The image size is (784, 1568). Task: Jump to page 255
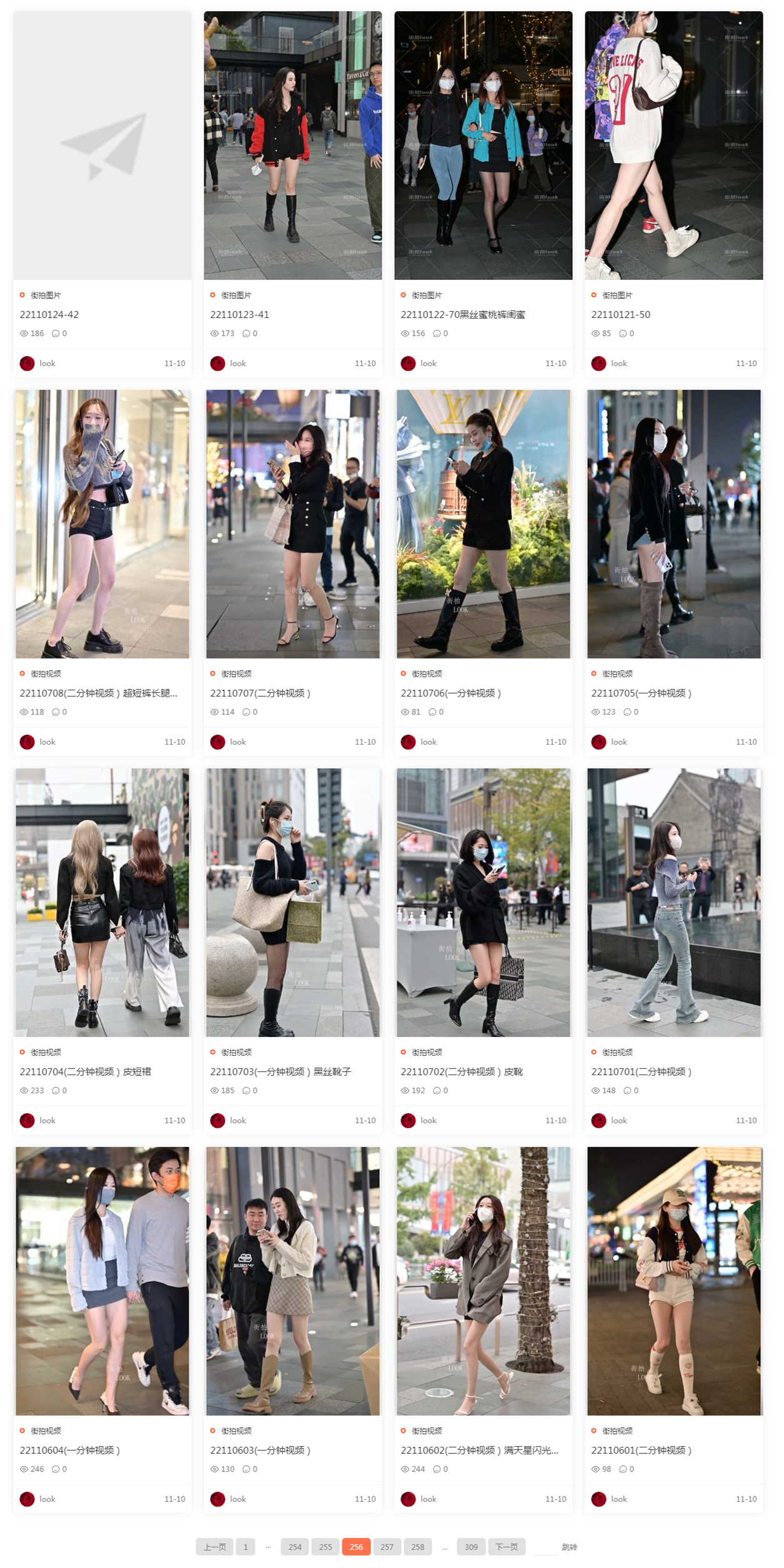click(x=325, y=1547)
